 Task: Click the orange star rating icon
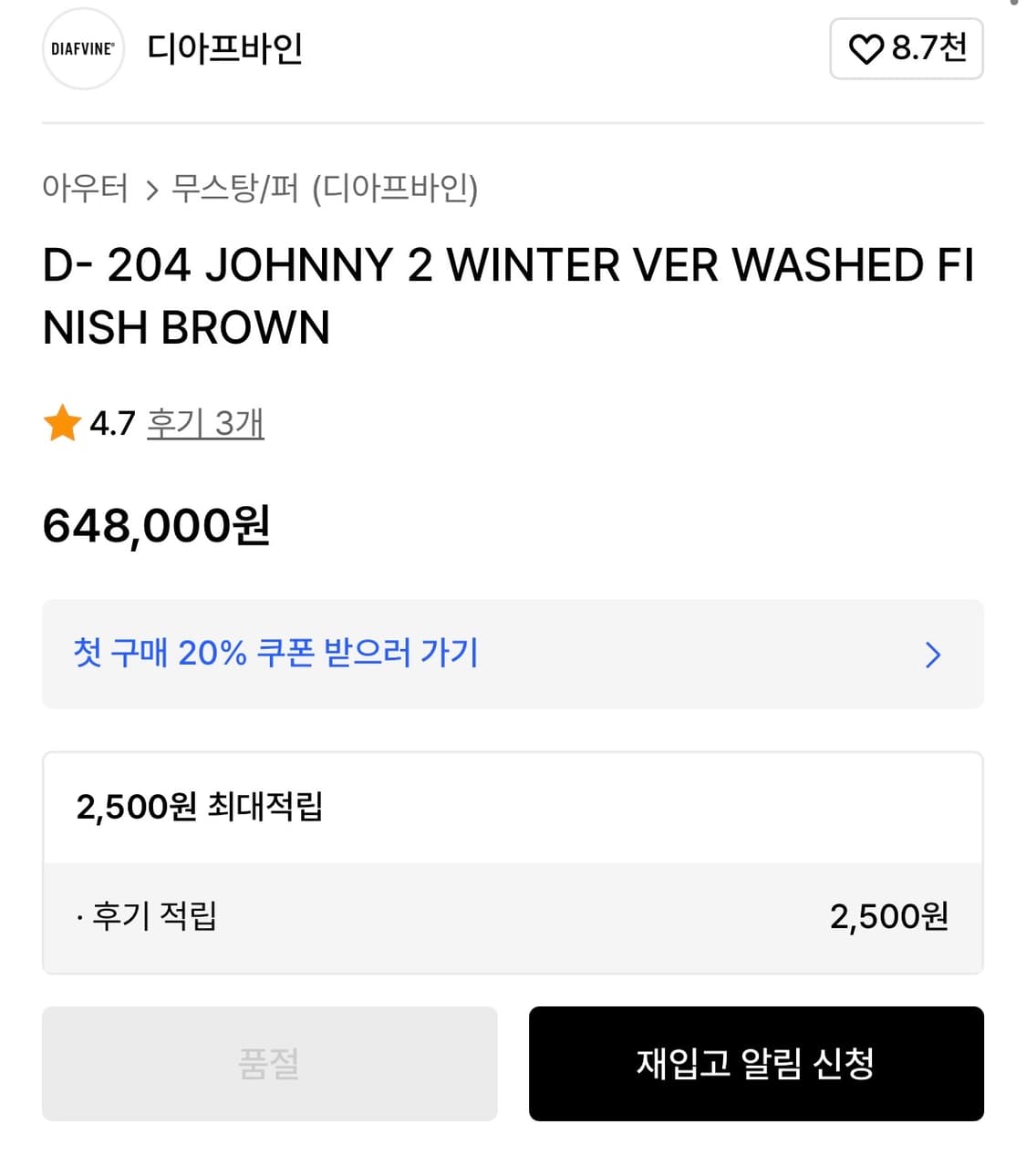click(60, 422)
